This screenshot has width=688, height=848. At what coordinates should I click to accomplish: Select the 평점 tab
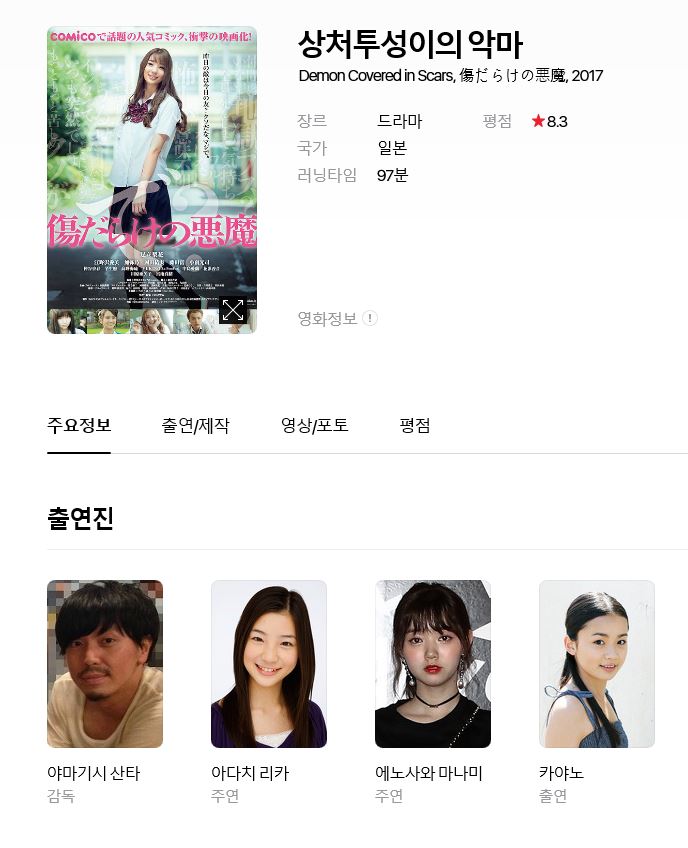(x=414, y=425)
